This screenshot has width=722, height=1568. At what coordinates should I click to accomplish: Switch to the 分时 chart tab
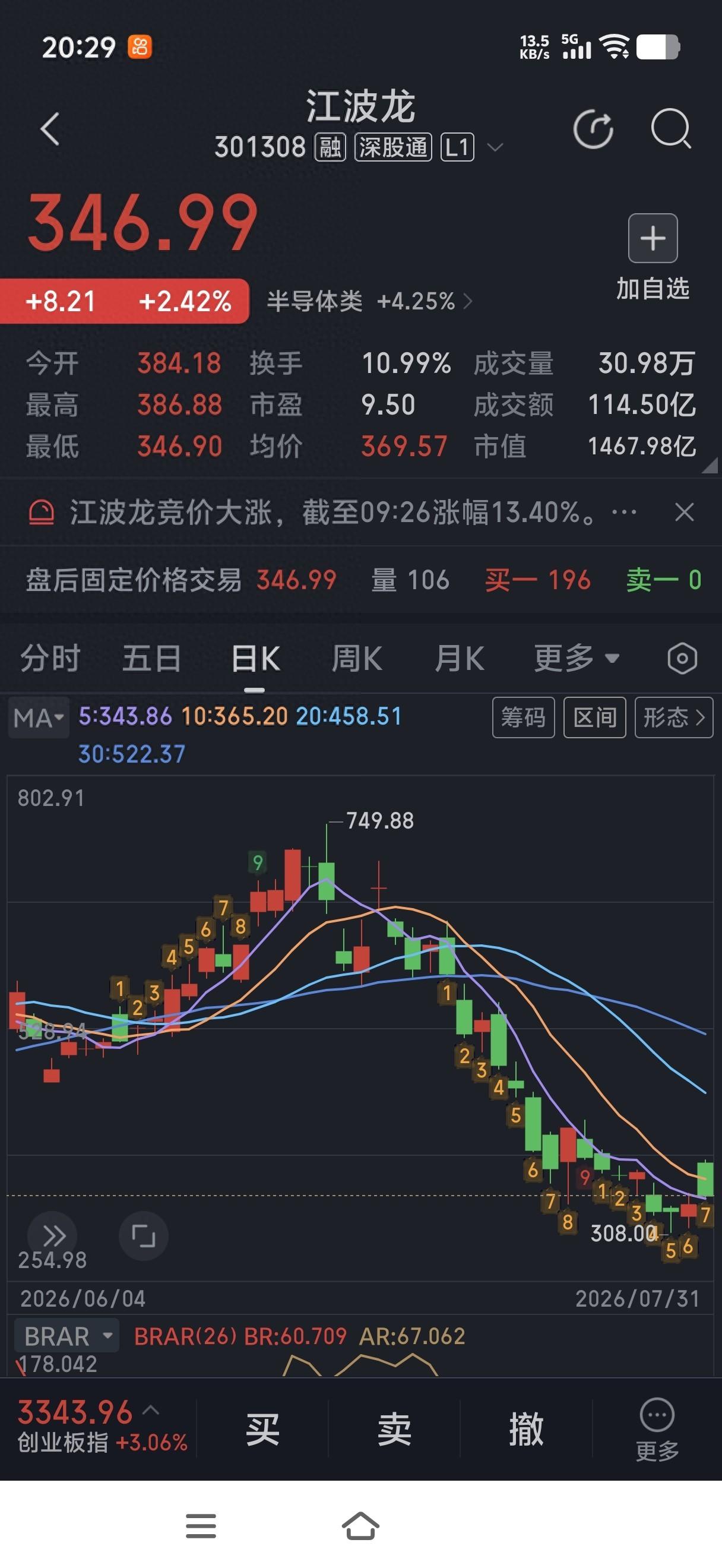point(50,658)
